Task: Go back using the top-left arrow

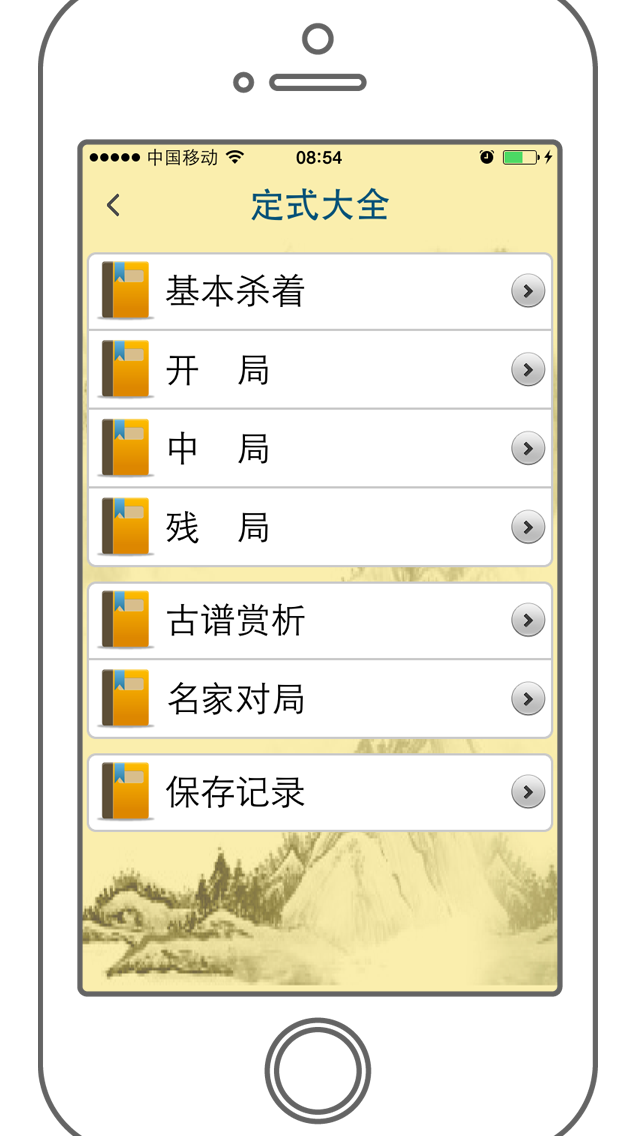Action: point(113,205)
